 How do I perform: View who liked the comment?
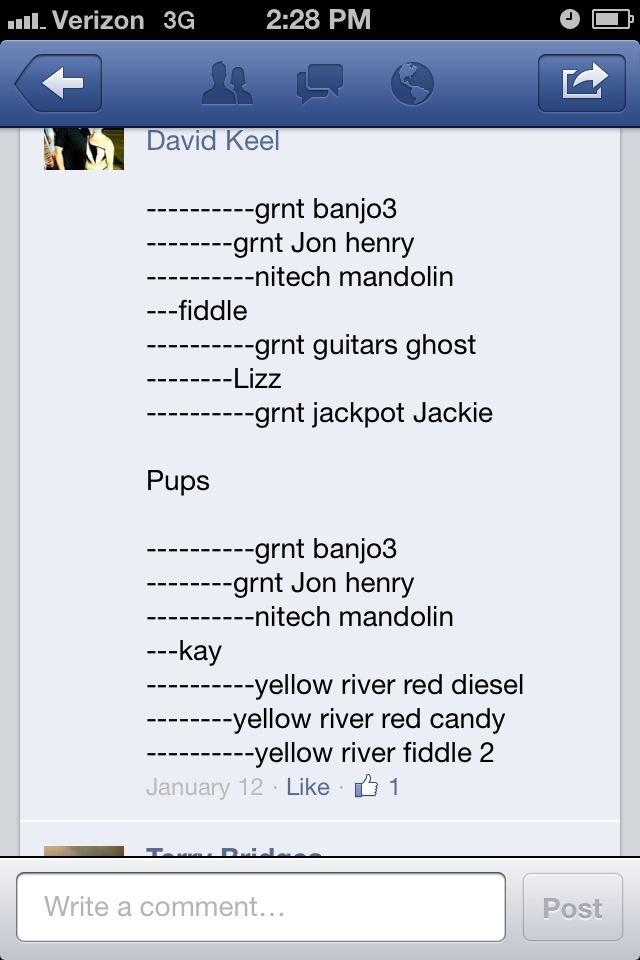378,787
